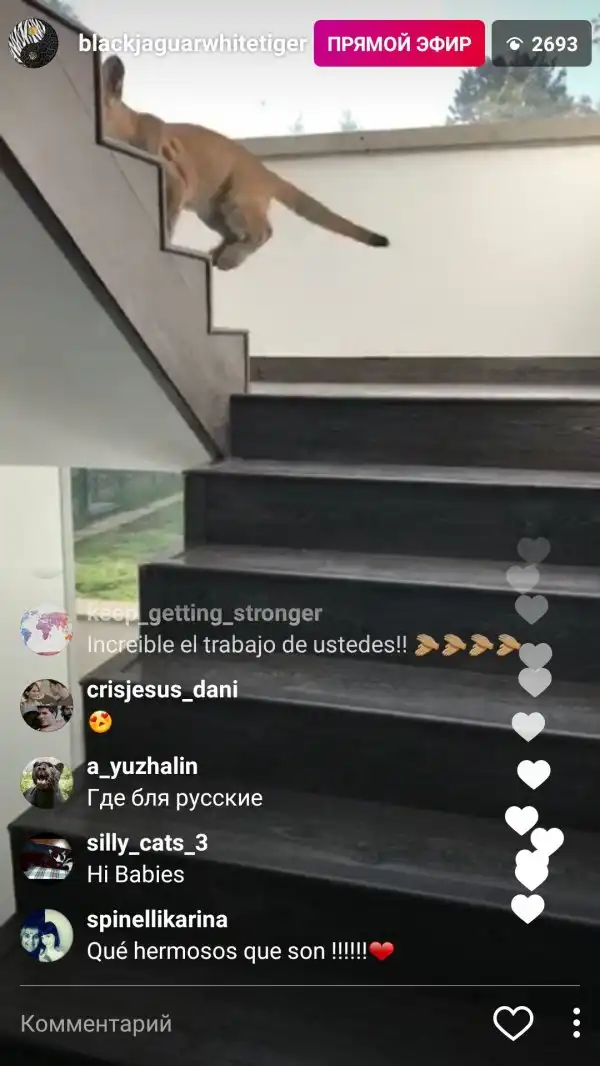Open commenter a_yuzhalin's profile
This screenshot has width=600, height=1066.
tap(46, 782)
